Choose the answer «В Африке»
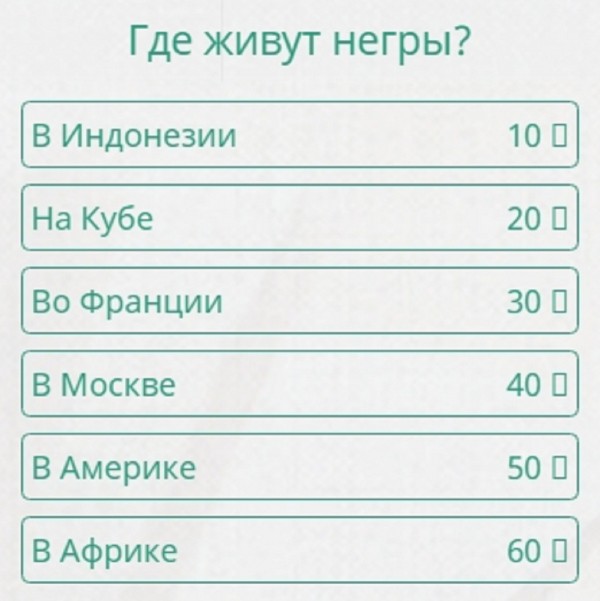Screen dimensions: 600x601 300,549
